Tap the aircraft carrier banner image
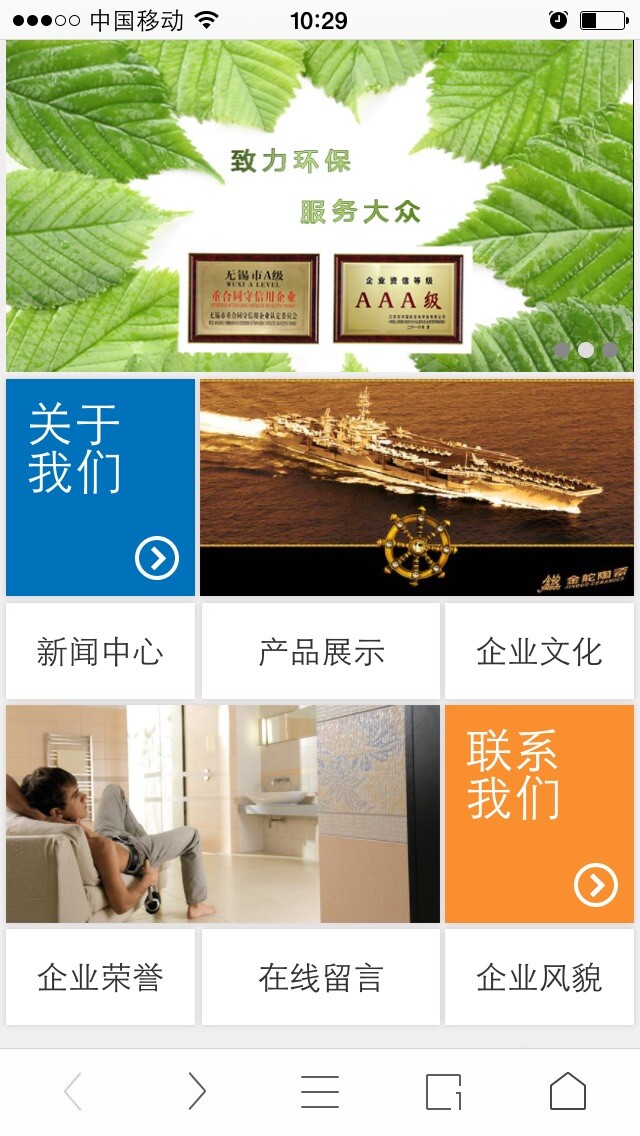This screenshot has width=640, height=1136. [x=416, y=487]
